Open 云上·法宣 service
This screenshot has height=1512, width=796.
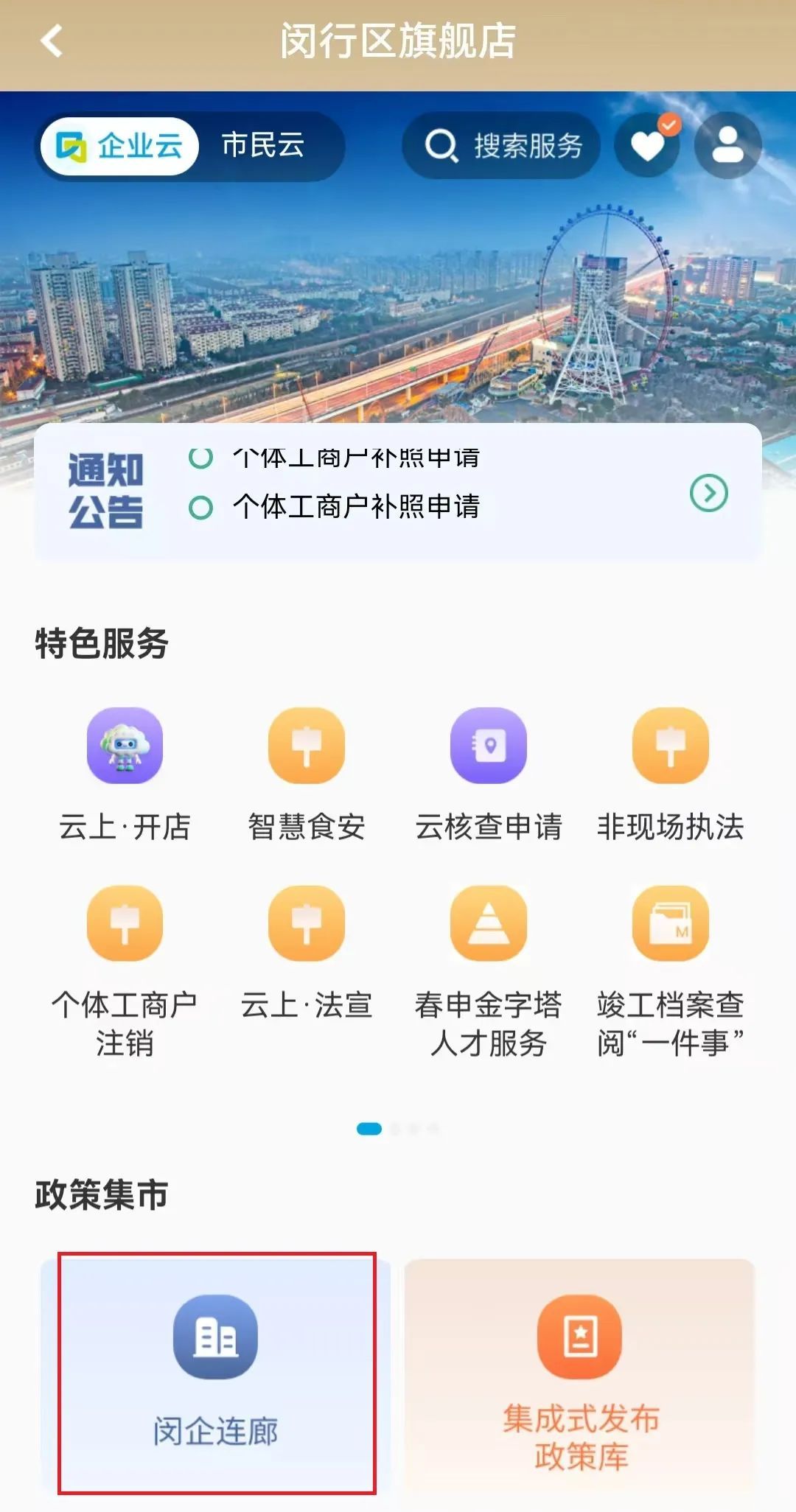307,951
